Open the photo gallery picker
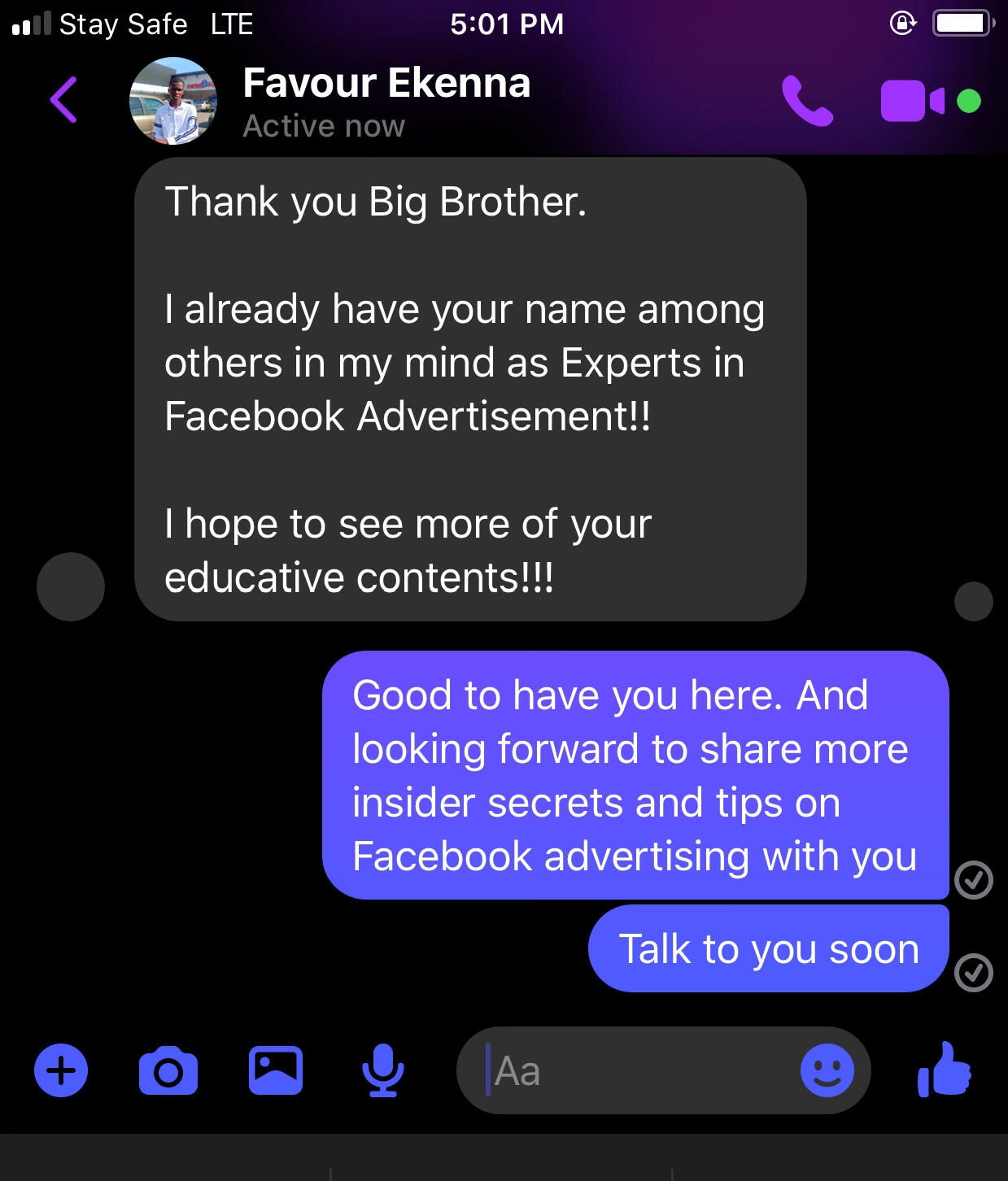 (x=276, y=1070)
